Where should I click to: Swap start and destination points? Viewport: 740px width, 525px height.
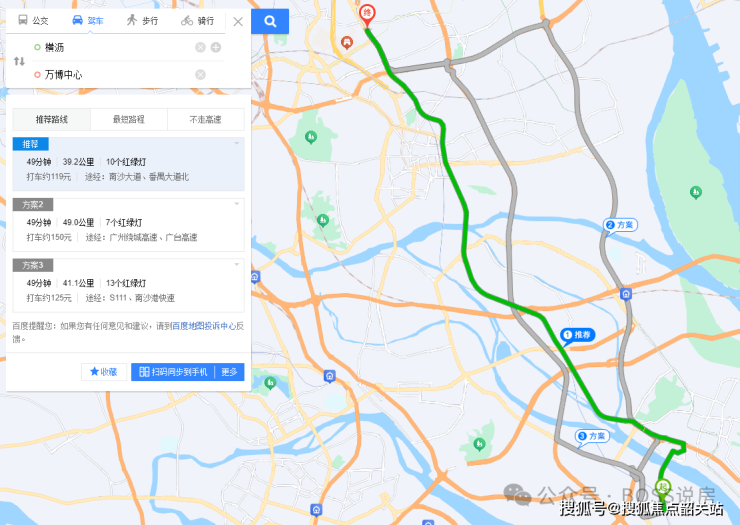[19, 61]
